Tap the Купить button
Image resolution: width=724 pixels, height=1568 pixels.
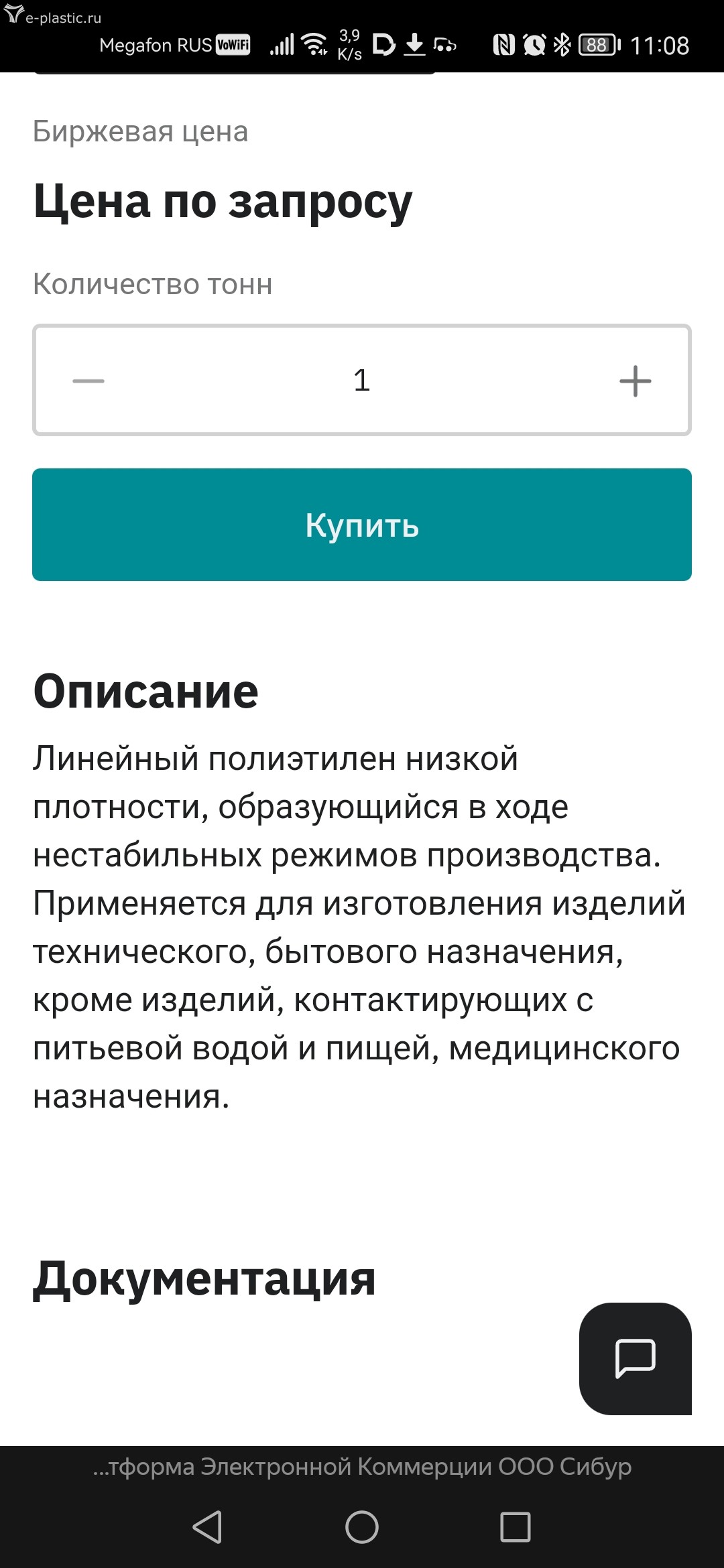click(362, 525)
